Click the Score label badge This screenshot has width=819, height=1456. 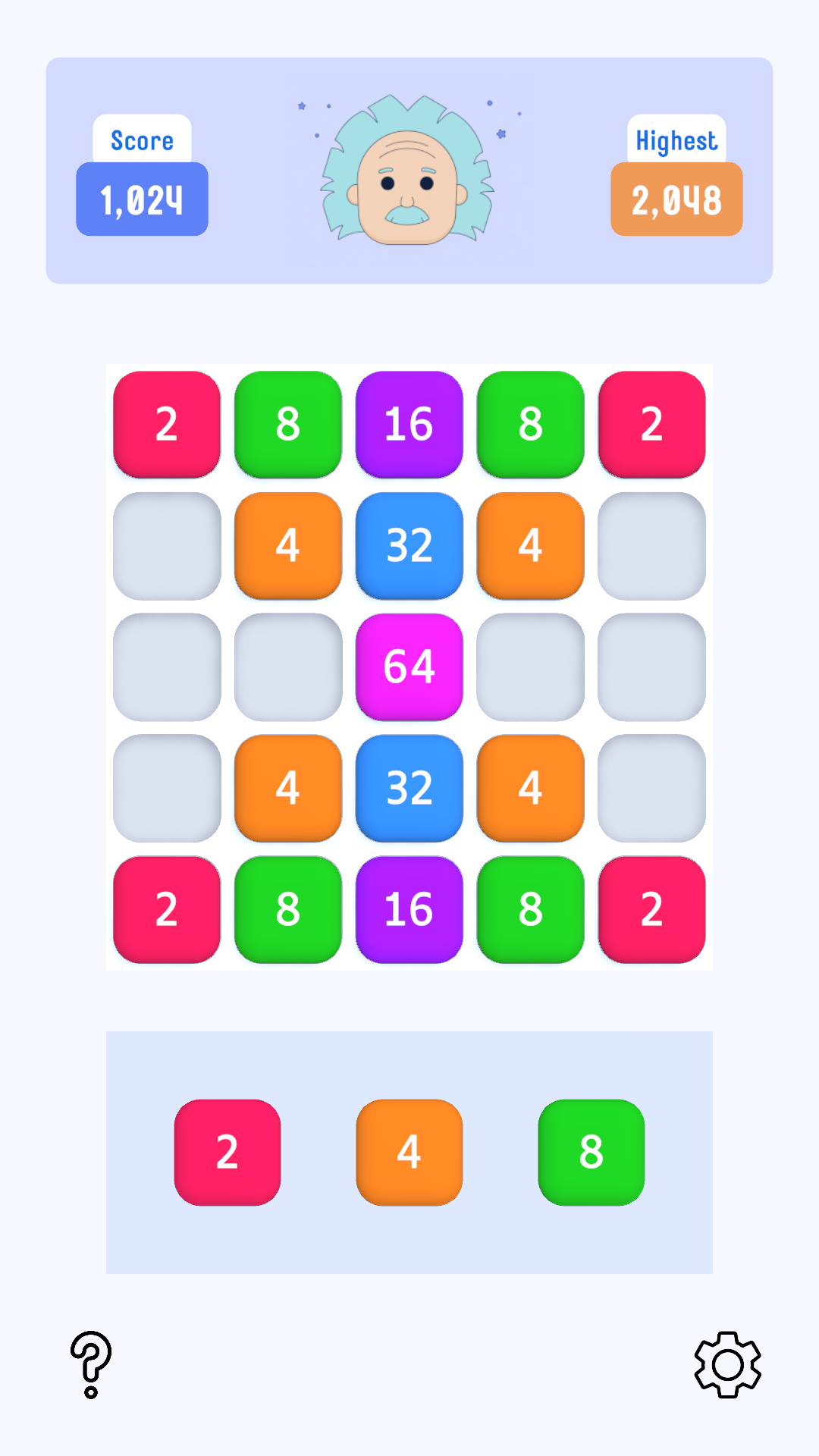(x=142, y=140)
